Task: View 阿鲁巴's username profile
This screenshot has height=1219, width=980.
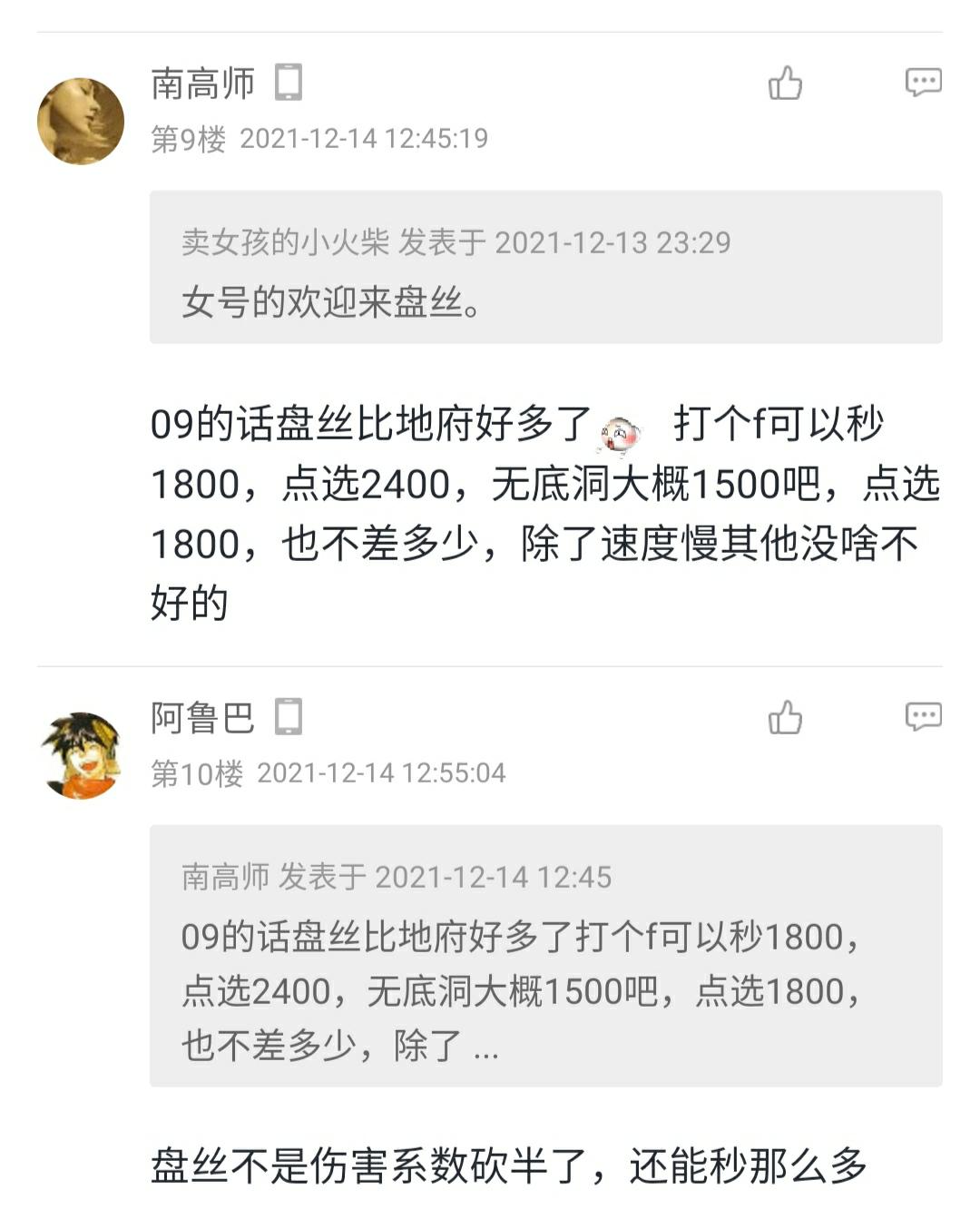Action: (202, 718)
